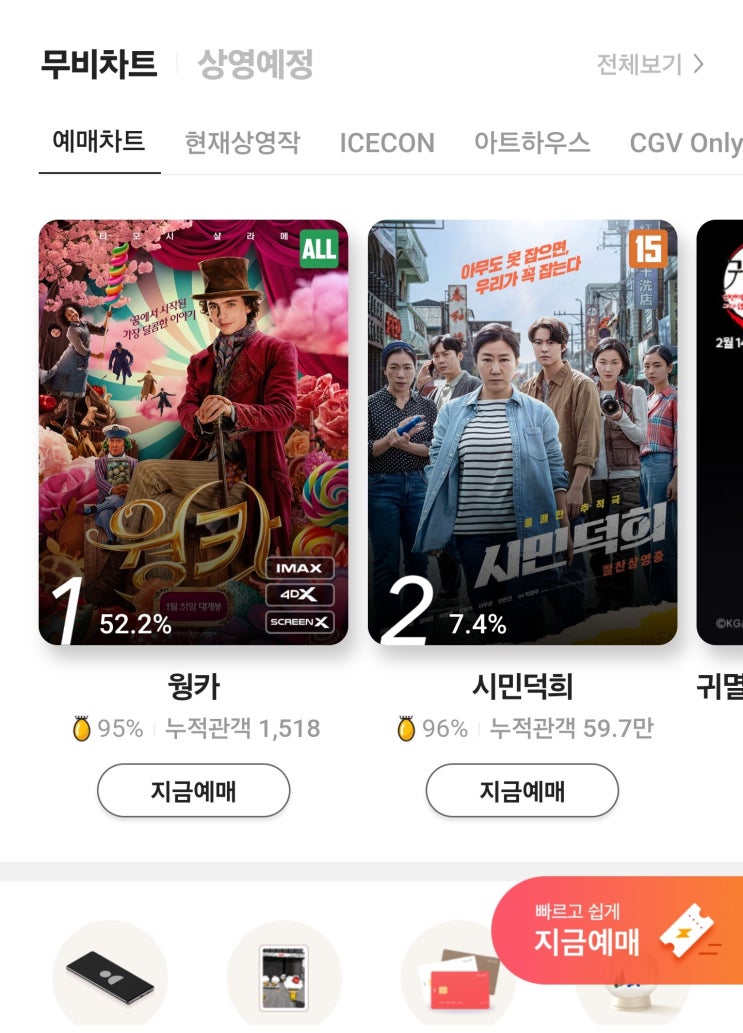
Task: Switch to the 현재상영작 tab
Action: click(x=242, y=142)
